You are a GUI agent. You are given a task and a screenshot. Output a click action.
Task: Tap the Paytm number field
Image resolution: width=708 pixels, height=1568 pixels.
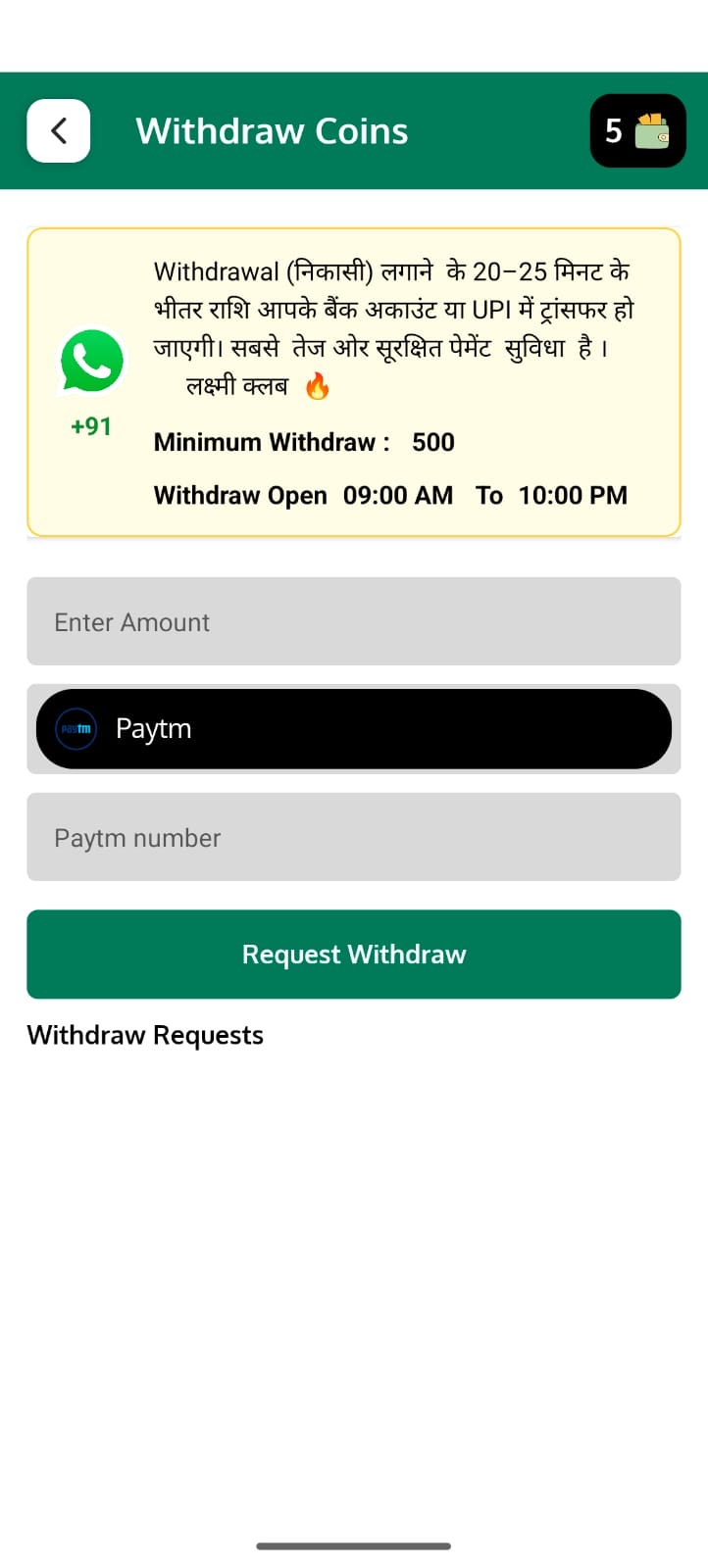pyautogui.click(x=353, y=837)
